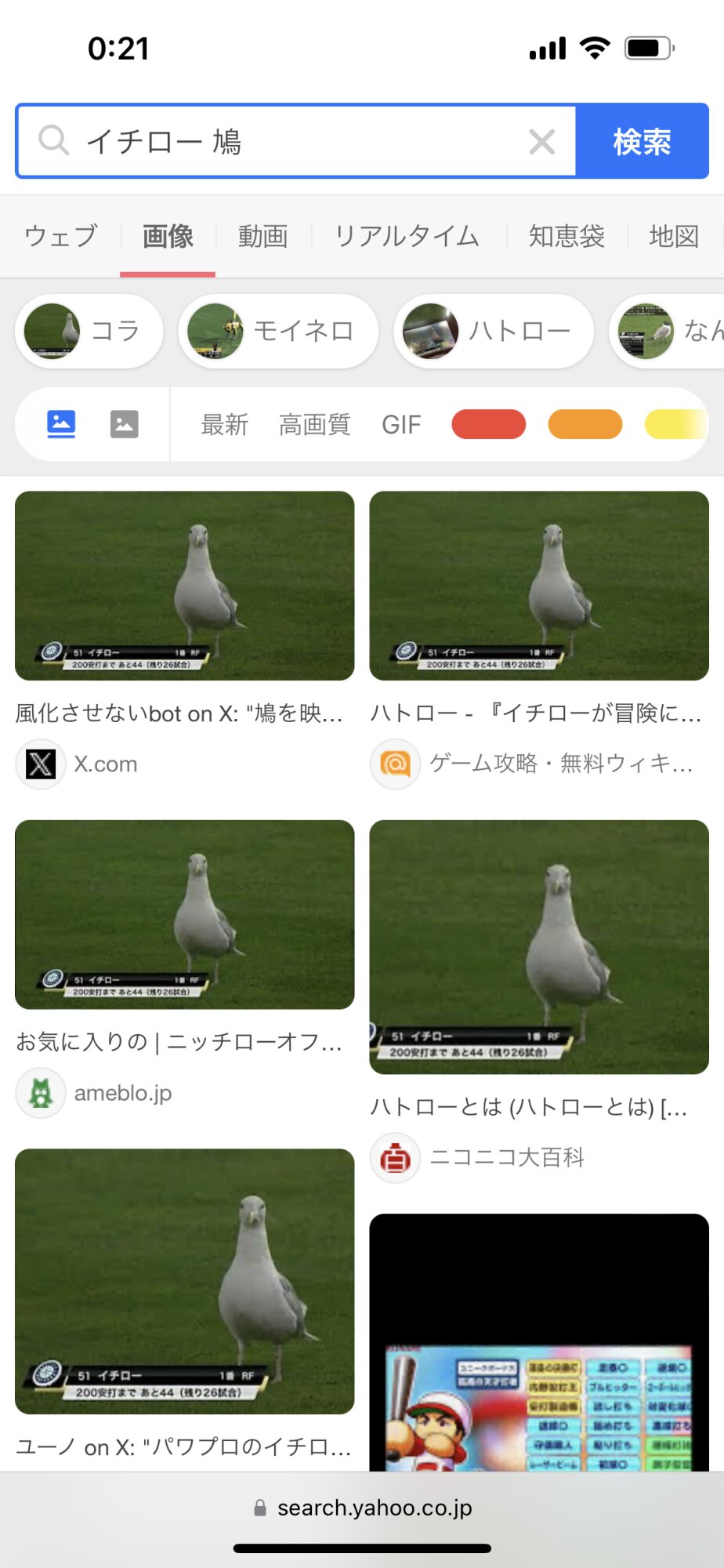Filter results by red color
724x1568 pixels.
point(488,425)
